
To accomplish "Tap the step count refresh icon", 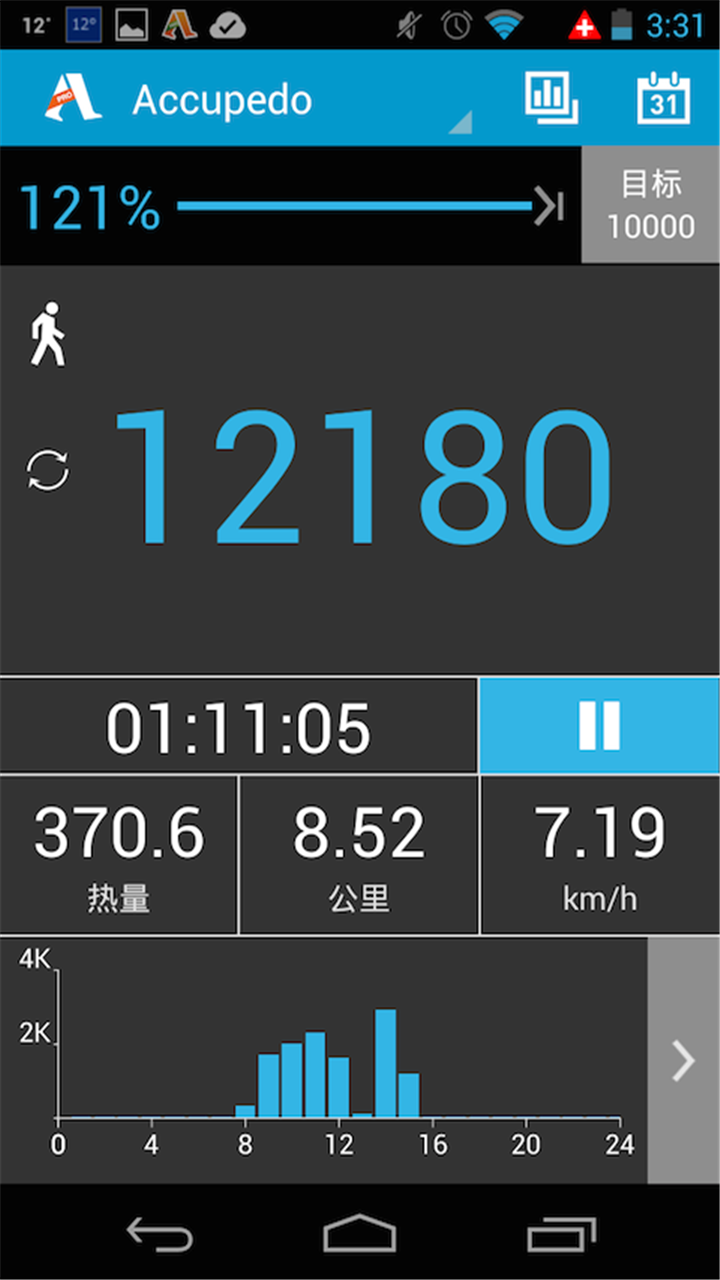I will (x=48, y=470).
